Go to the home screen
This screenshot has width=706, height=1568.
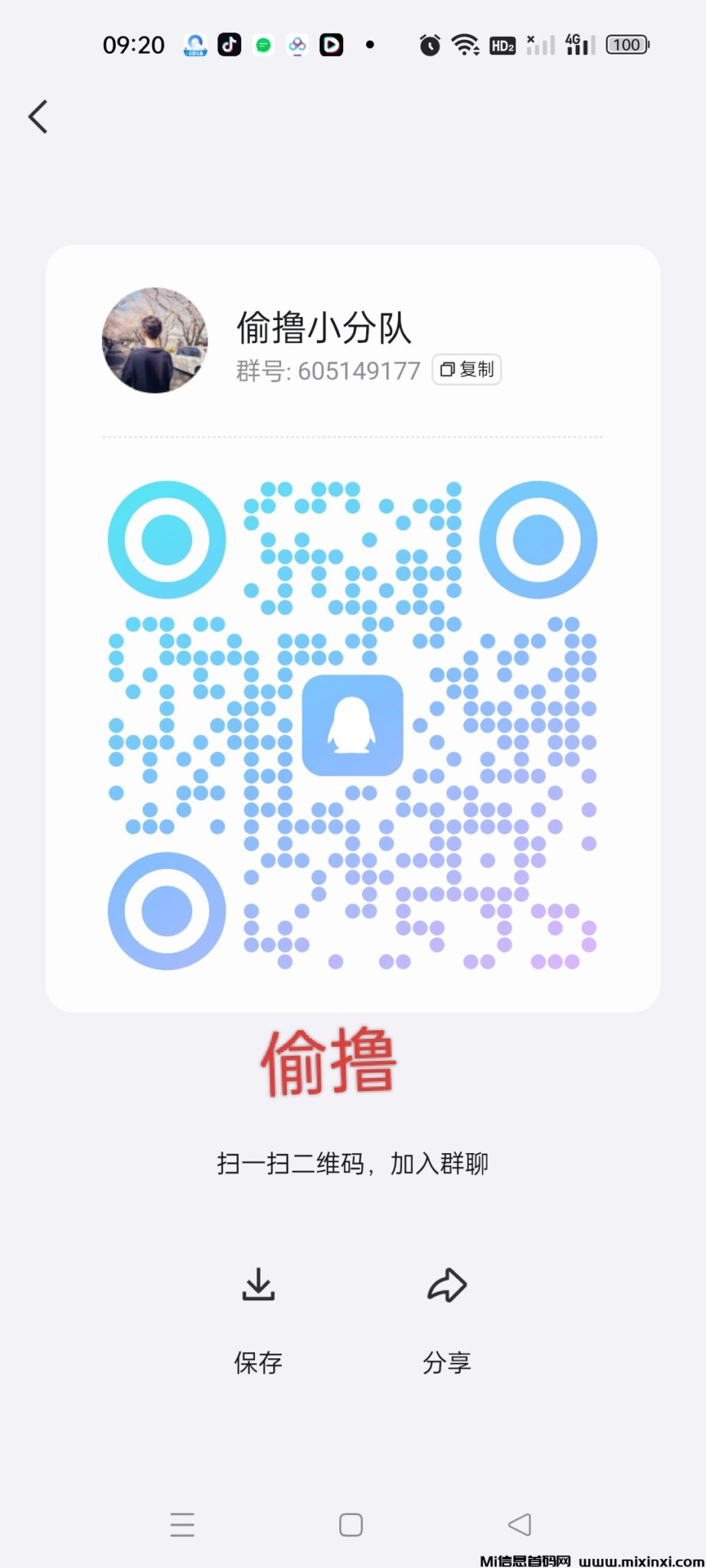click(351, 1524)
